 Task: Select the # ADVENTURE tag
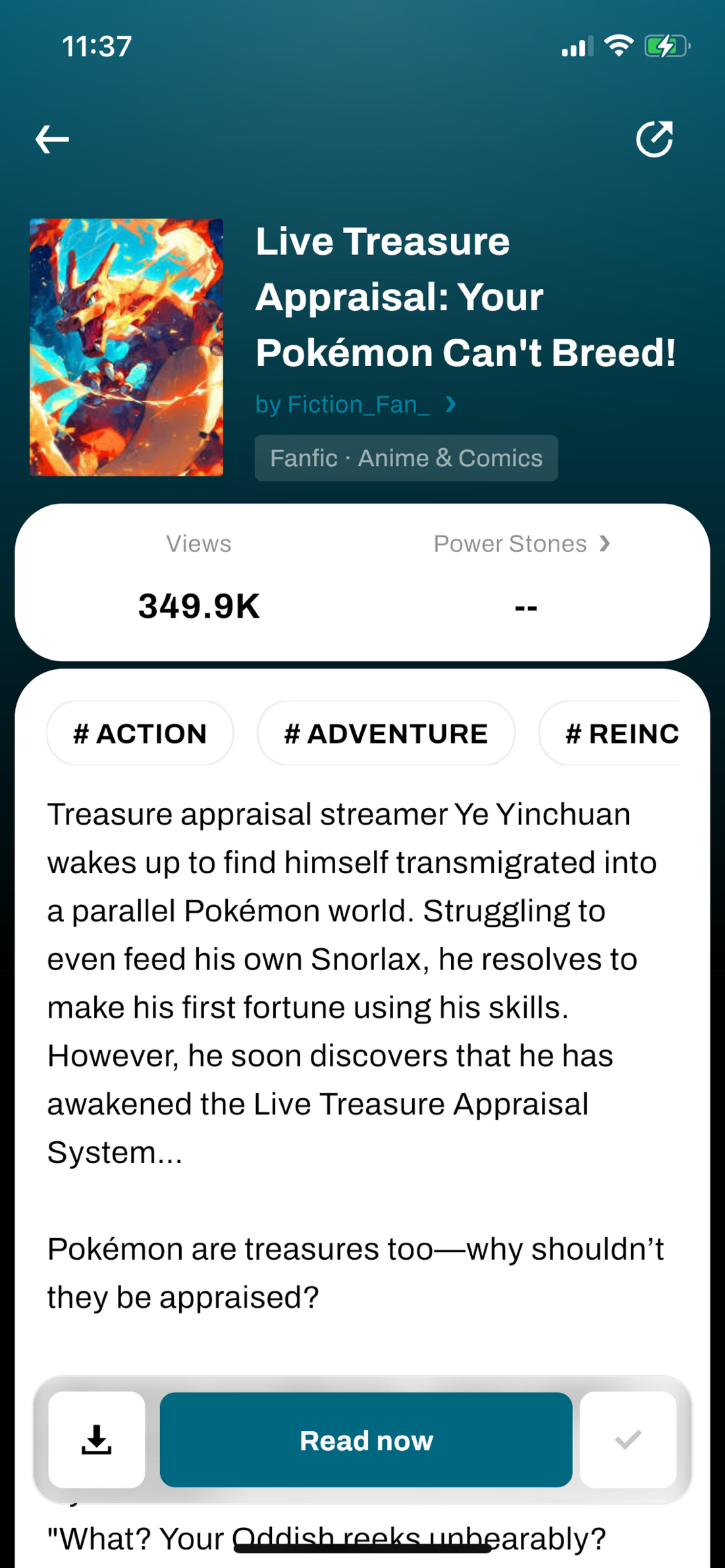(x=386, y=733)
